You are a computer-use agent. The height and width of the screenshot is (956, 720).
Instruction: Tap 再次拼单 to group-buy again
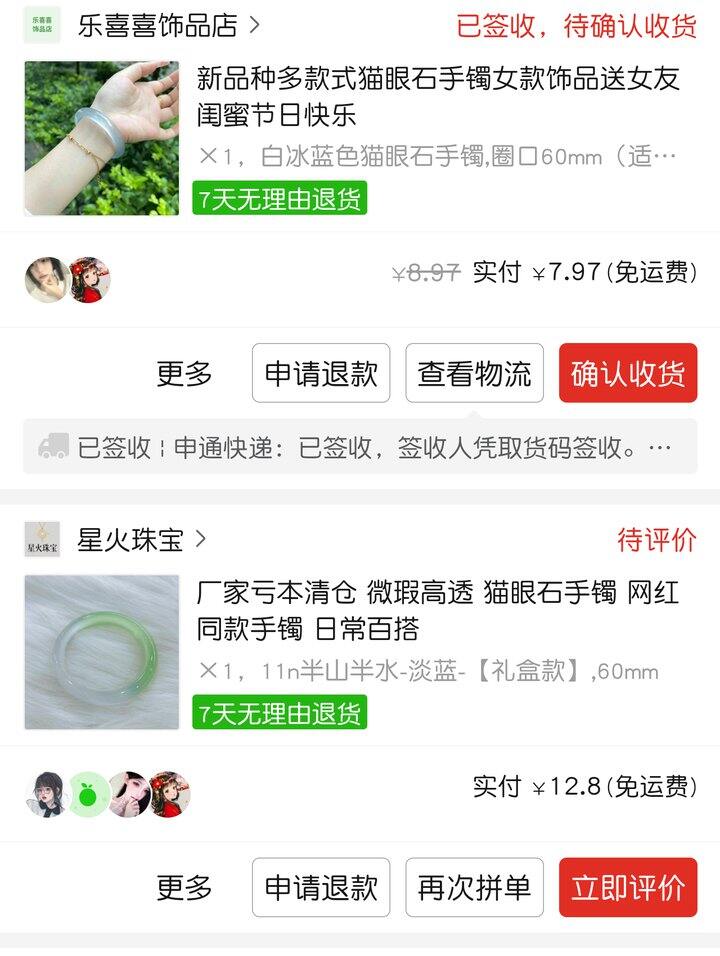tap(474, 887)
